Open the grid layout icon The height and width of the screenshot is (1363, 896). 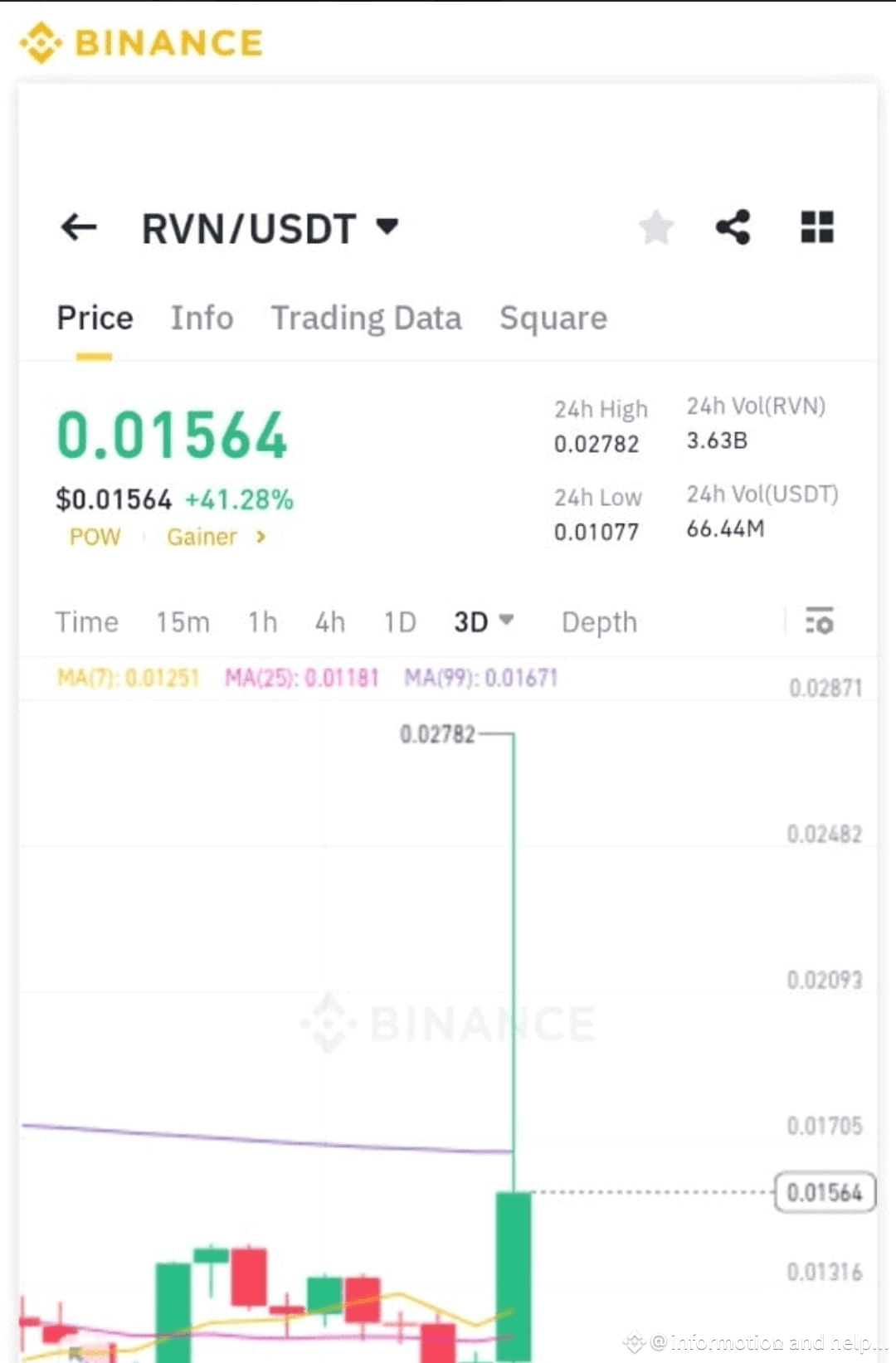[817, 226]
